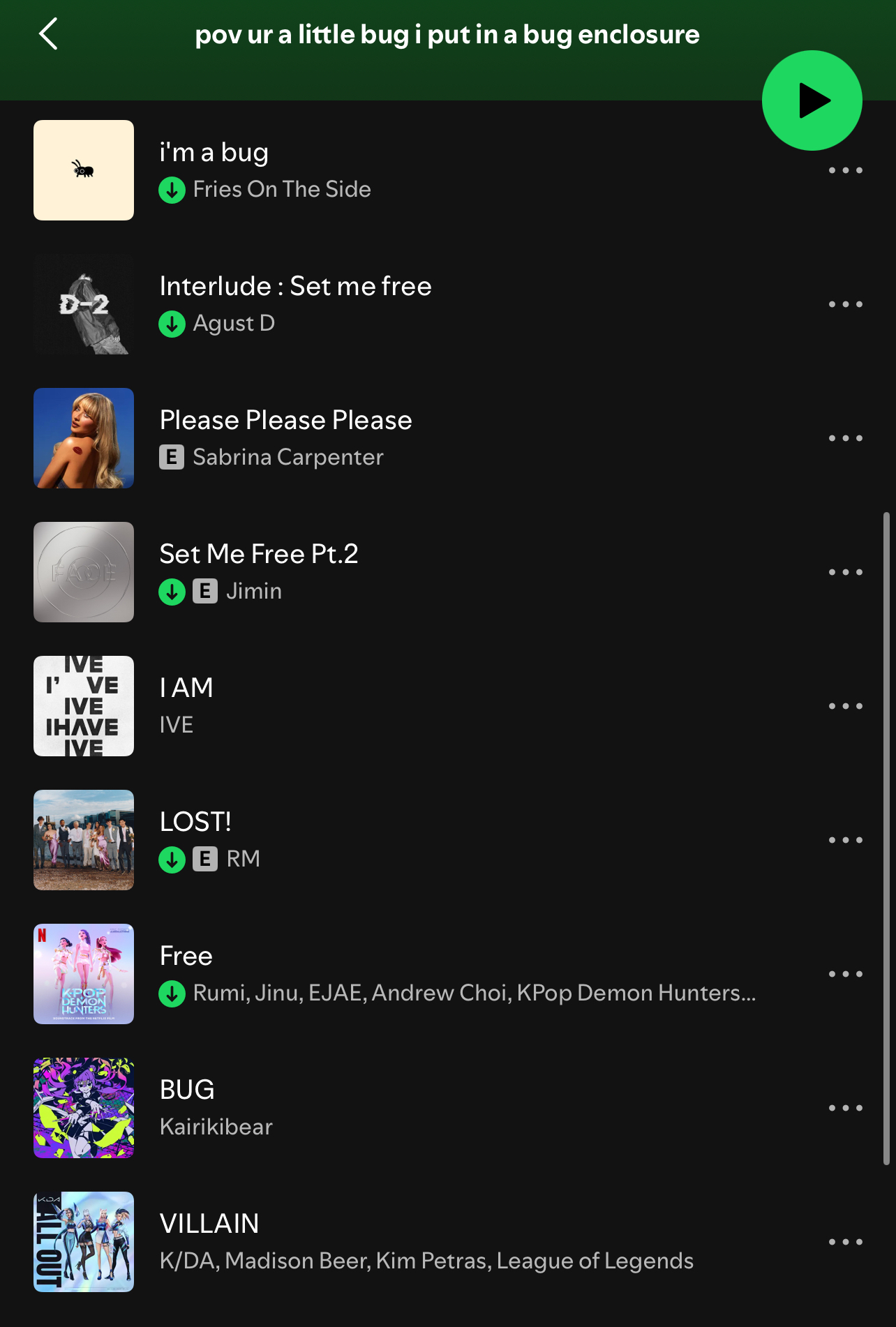Open more options for Interlude : Set me free
Viewport: 896px width, 1327px height.
pos(845,304)
